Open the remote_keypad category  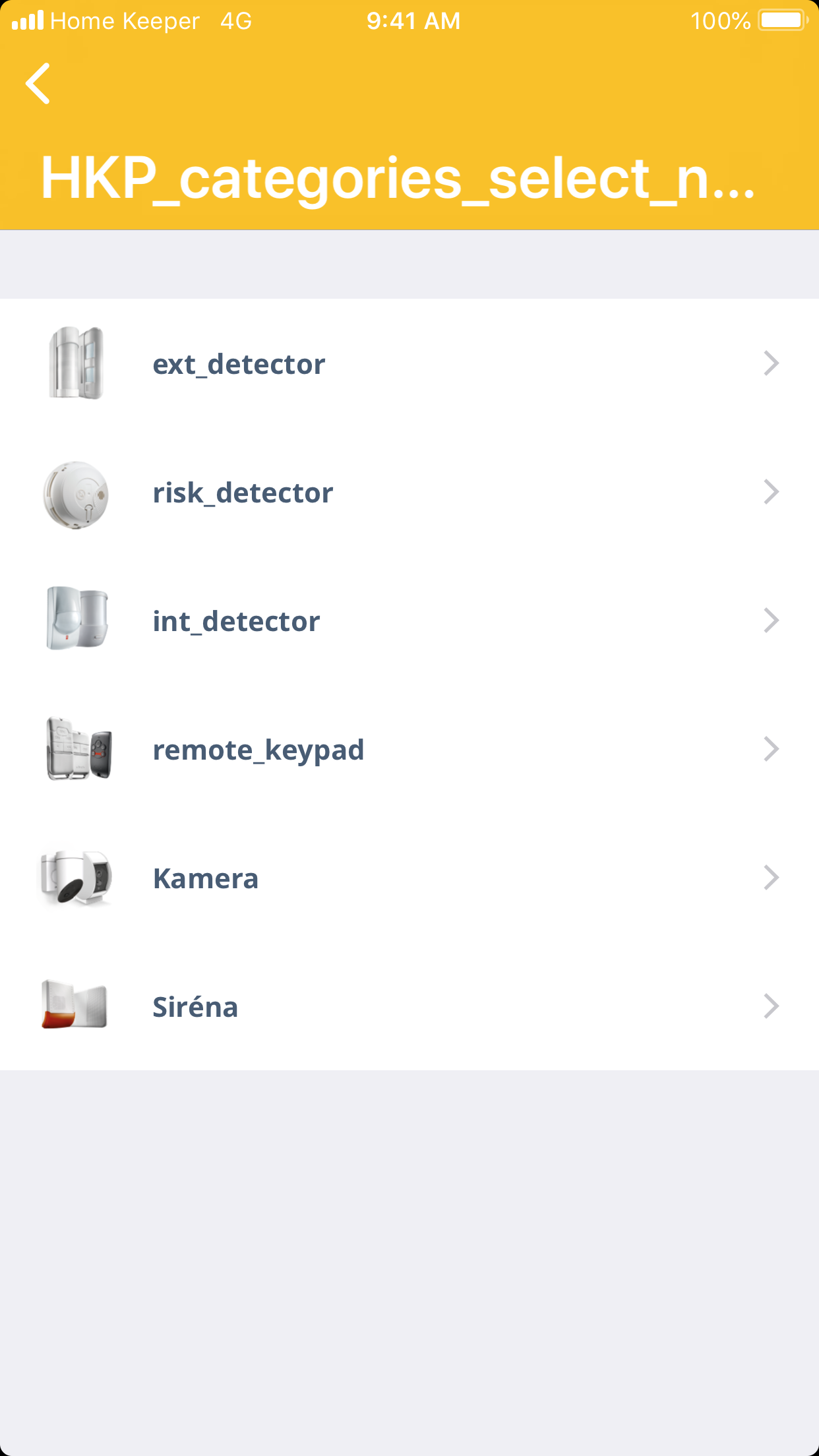(409, 750)
